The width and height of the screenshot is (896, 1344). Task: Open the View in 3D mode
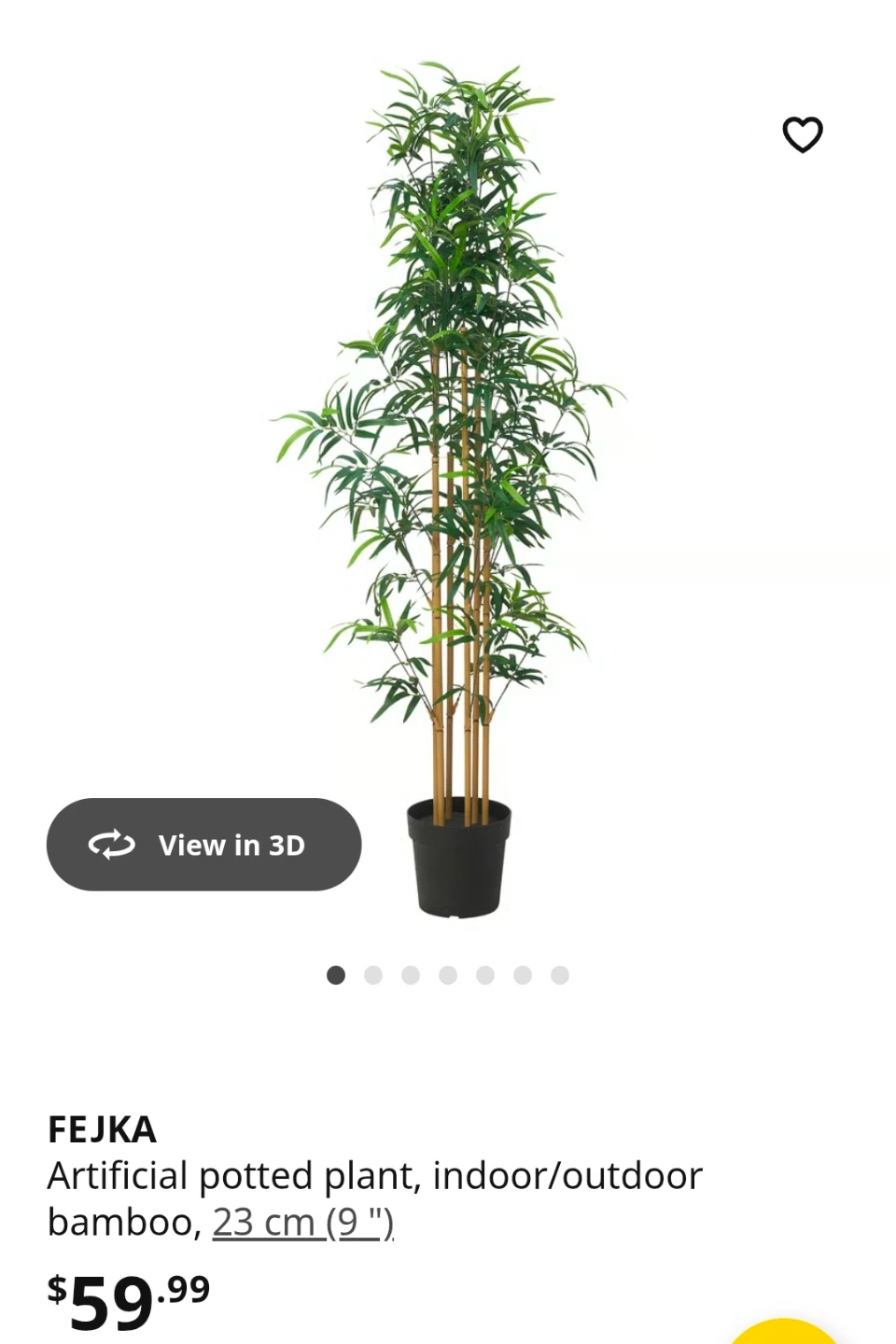tap(203, 845)
